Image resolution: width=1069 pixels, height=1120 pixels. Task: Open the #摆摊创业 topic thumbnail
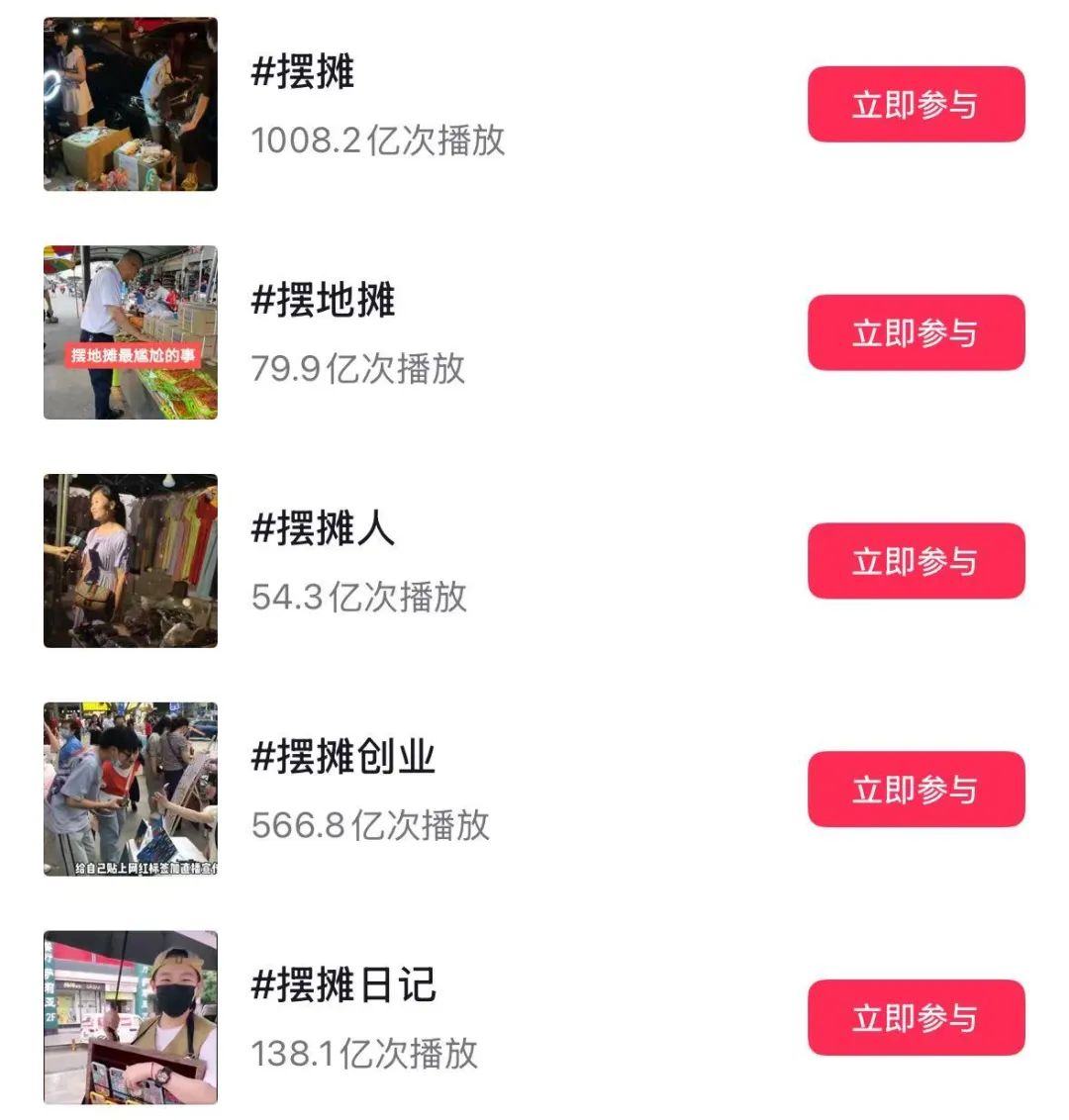click(131, 790)
